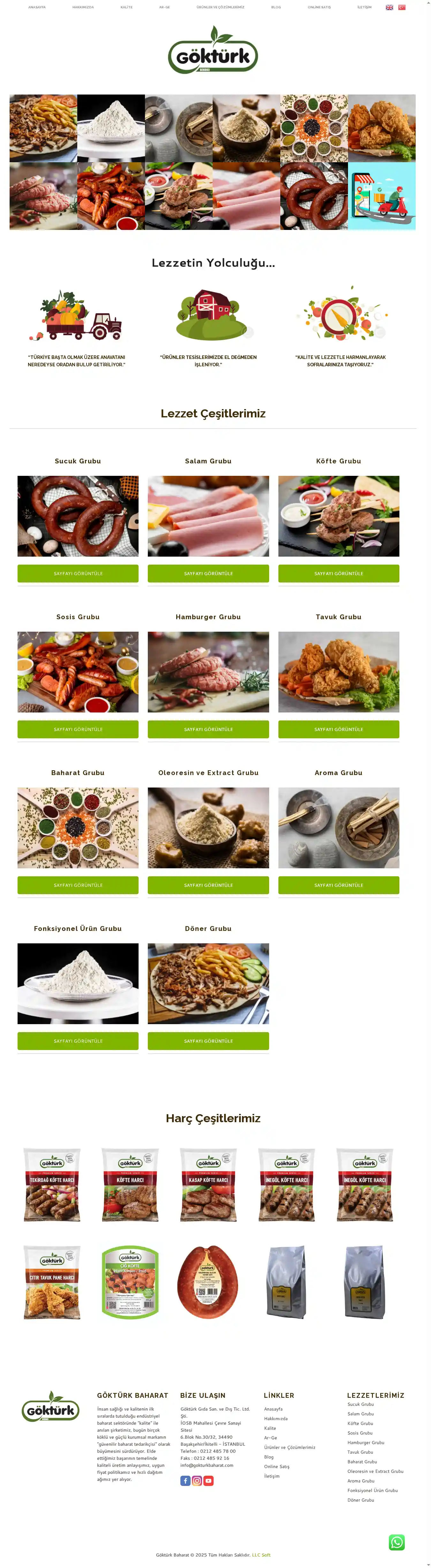The image size is (431, 1568).
Task: View the Döner Grubu page
Action: tap(208, 1041)
